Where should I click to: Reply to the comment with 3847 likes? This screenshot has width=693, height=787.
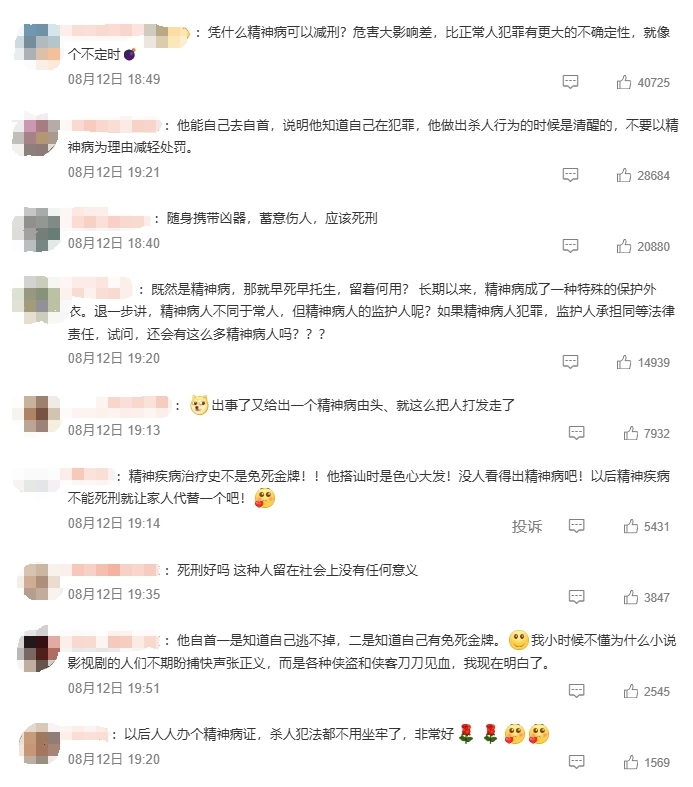coord(577,597)
